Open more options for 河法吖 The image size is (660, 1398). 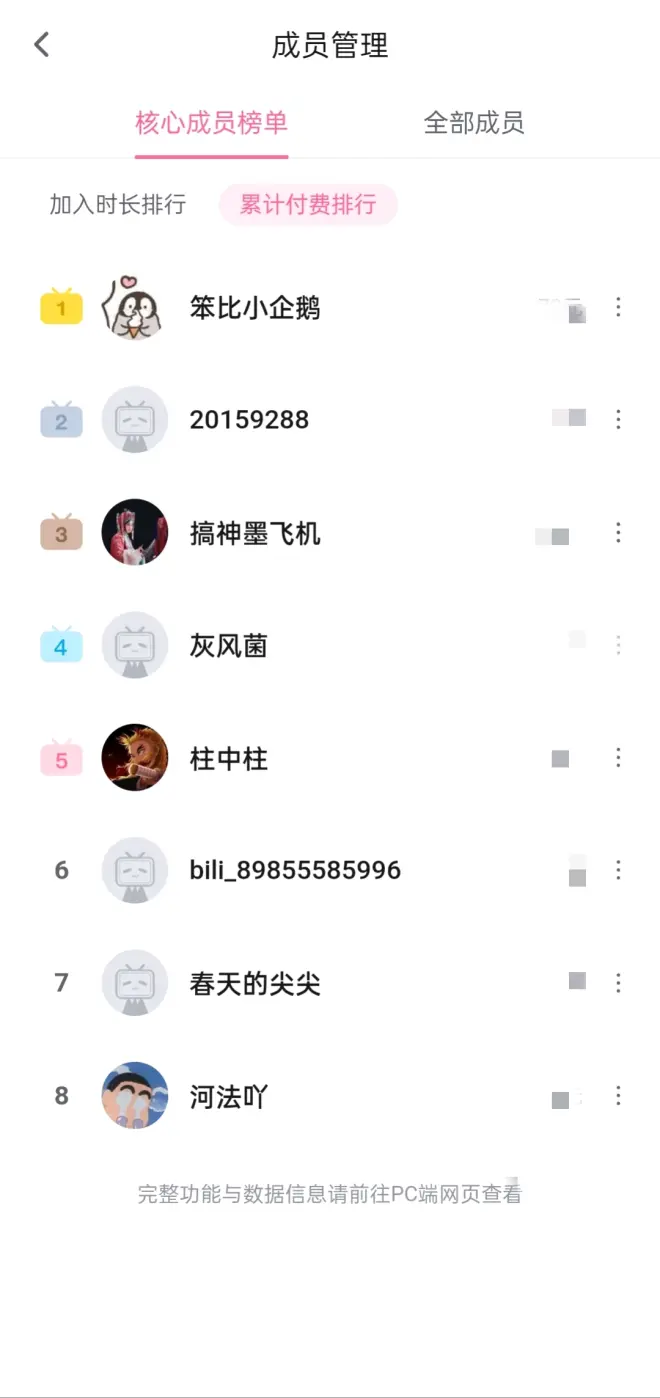point(618,1097)
